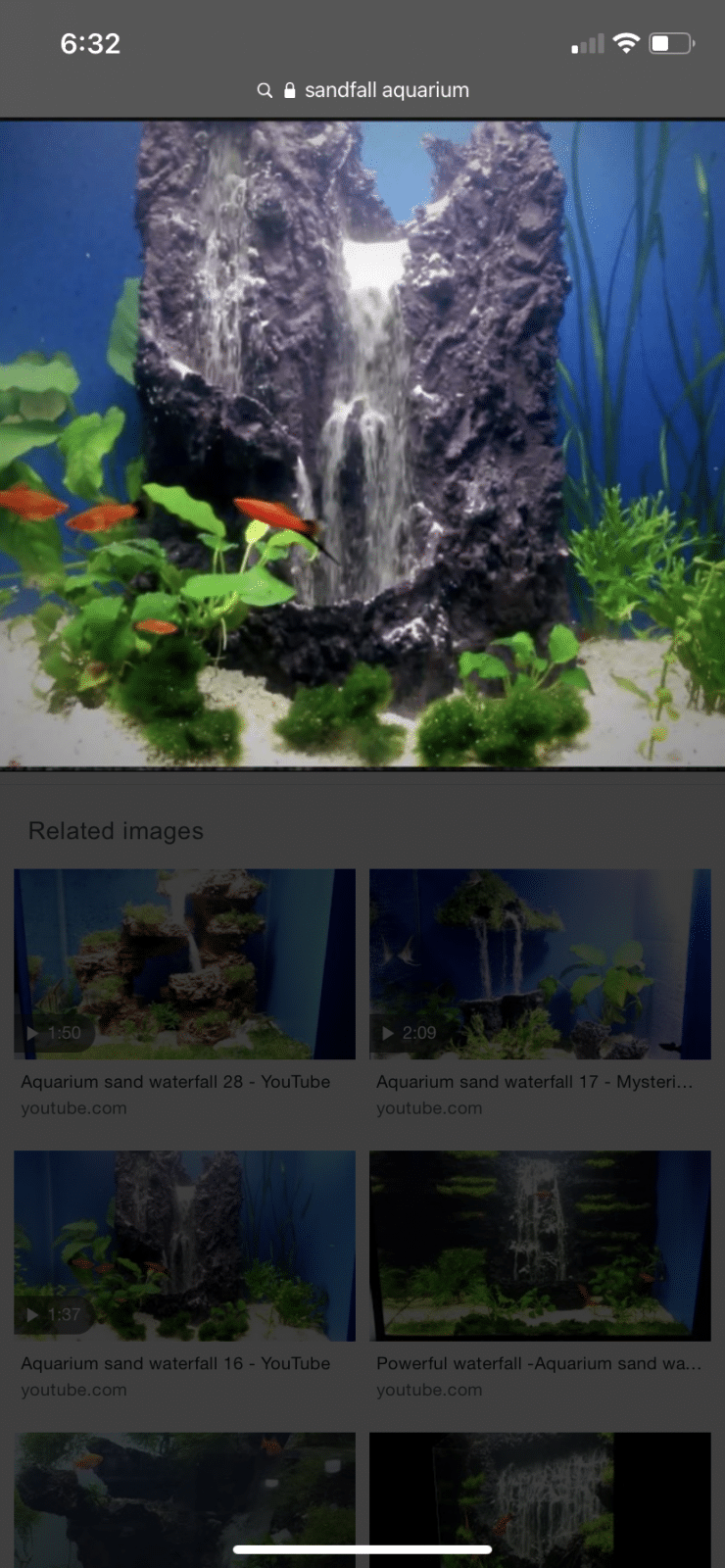Open Aquarium sand waterfall 17 thumbnail
Viewport: 725px width, 1568px height.
click(540, 963)
